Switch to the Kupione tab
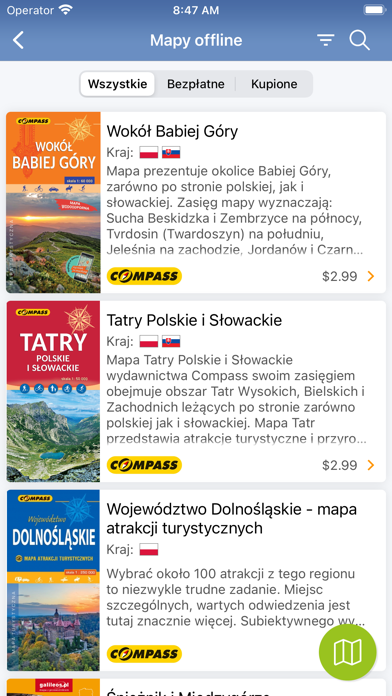This screenshot has height=696, width=392. click(274, 84)
